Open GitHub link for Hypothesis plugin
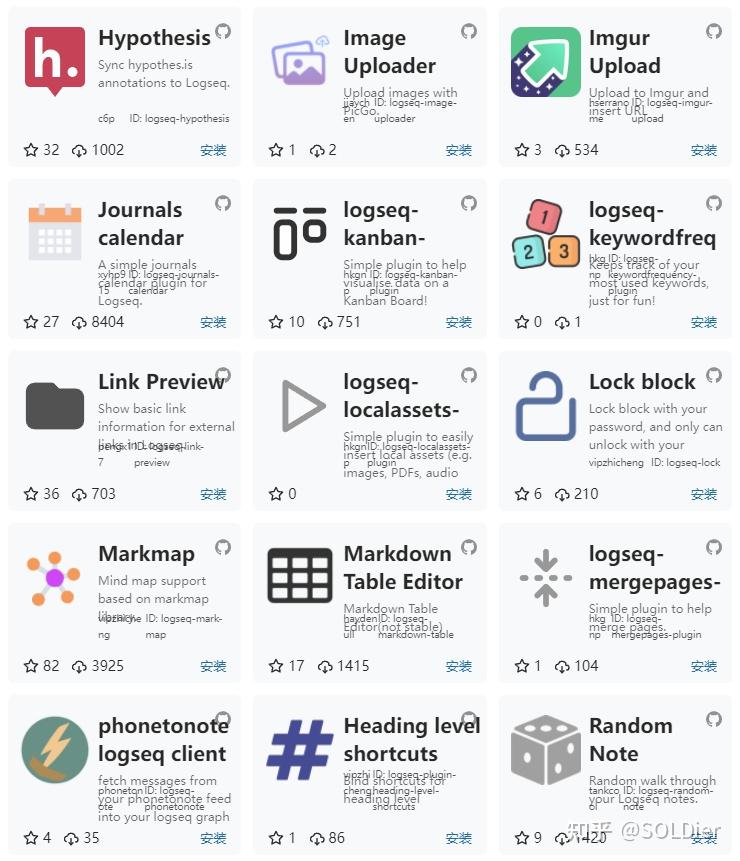The width and height of the screenshot is (740, 861). 223,31
